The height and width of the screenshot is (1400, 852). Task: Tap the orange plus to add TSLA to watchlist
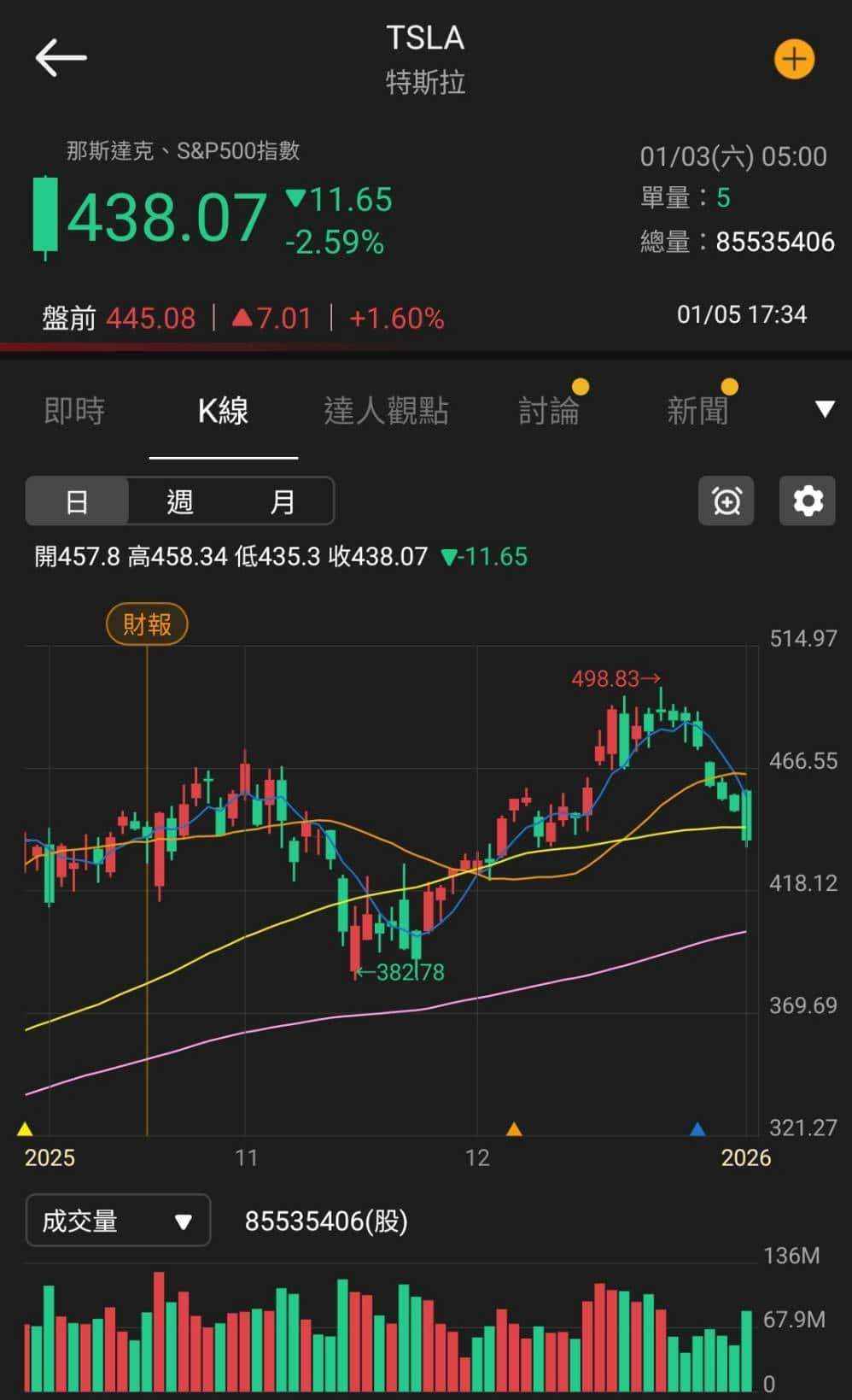click(x=794, y=58)
